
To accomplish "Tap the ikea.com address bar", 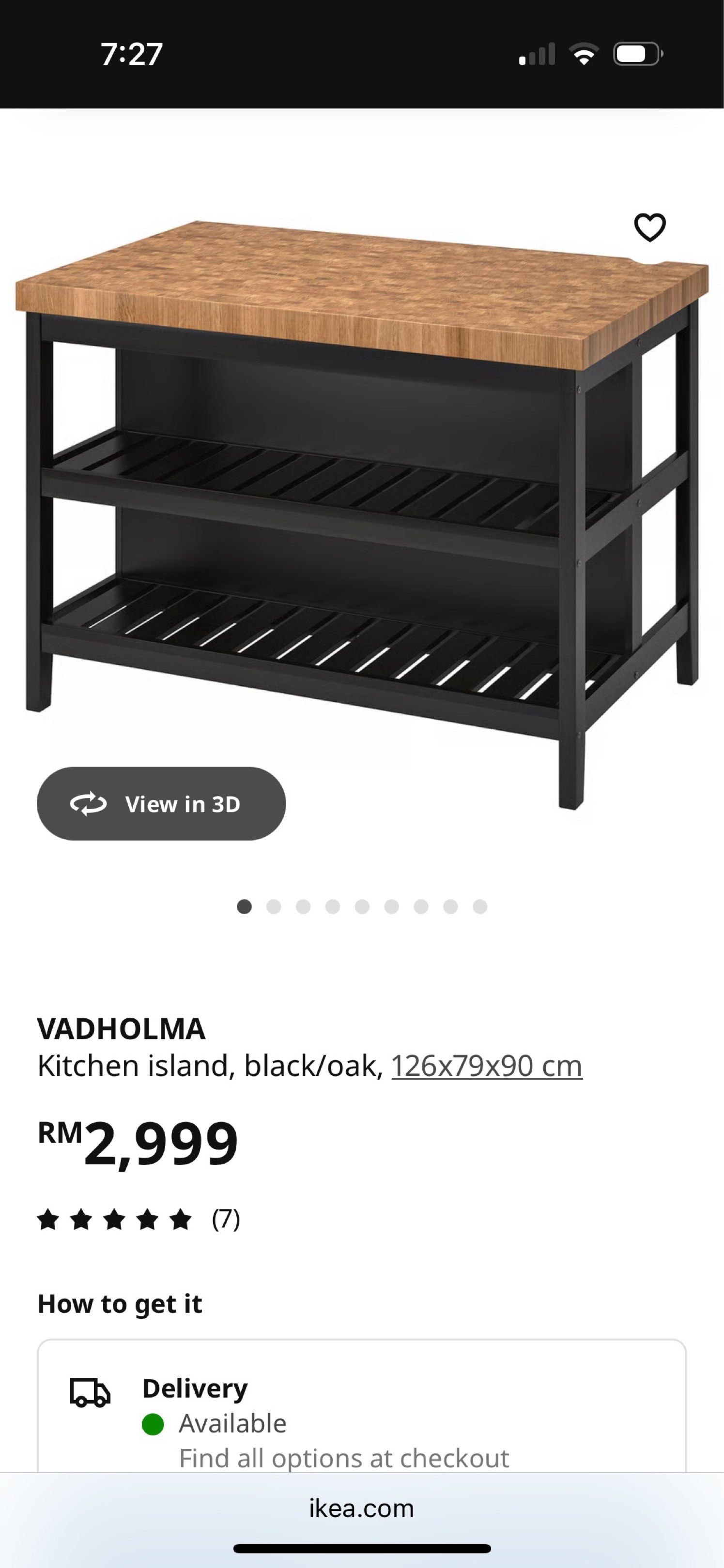I will click(x=362, y=1508).
